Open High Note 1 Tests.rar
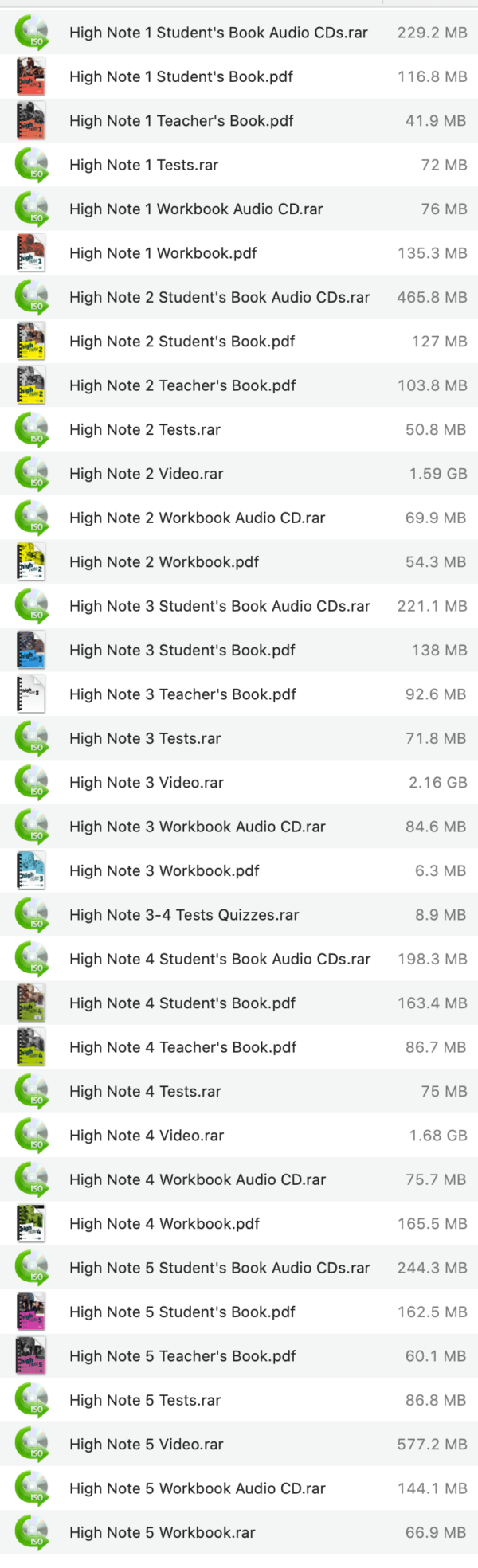 coord(143,165)
